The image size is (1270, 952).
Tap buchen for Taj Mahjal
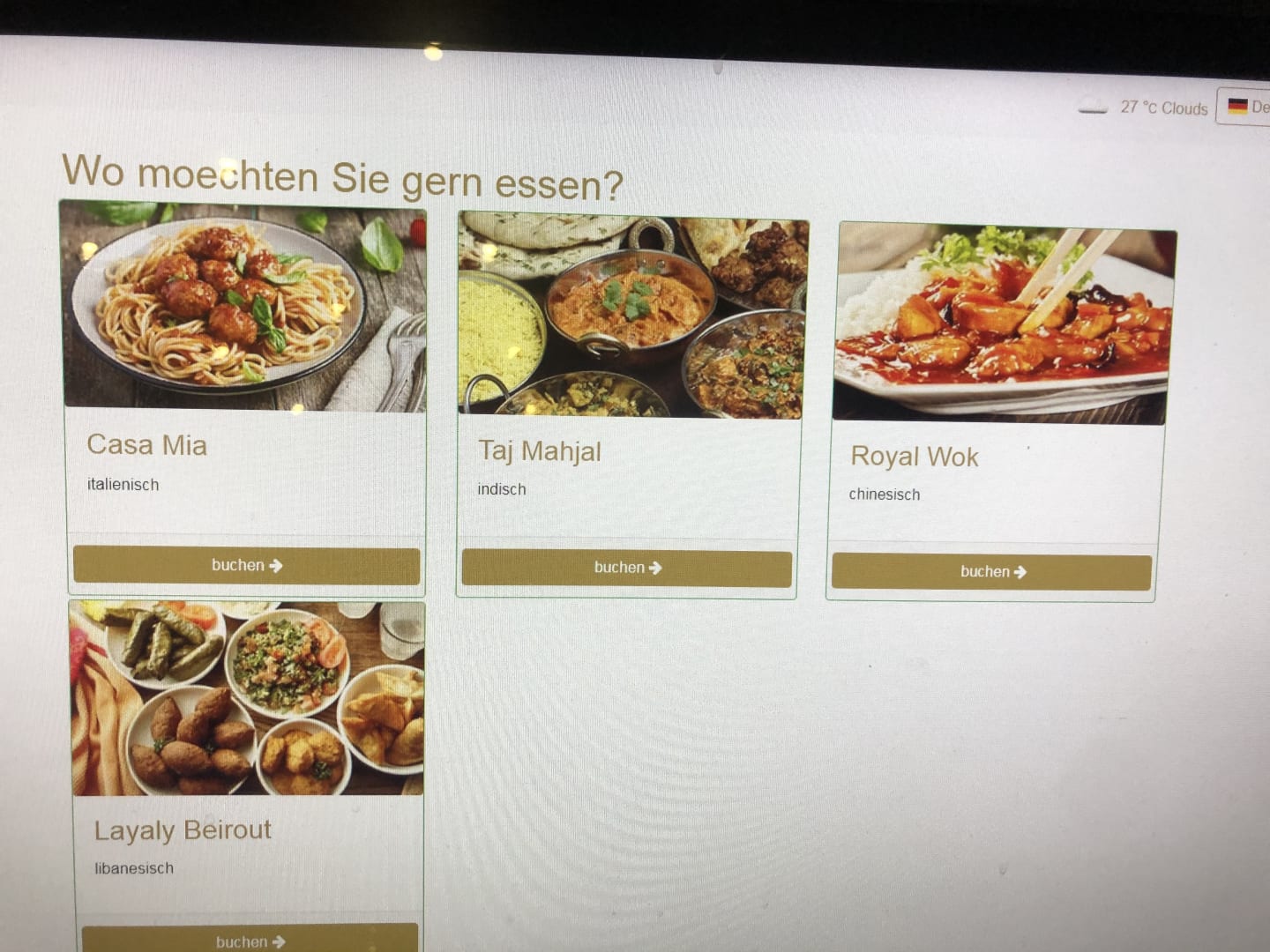(x=627, y=568)
